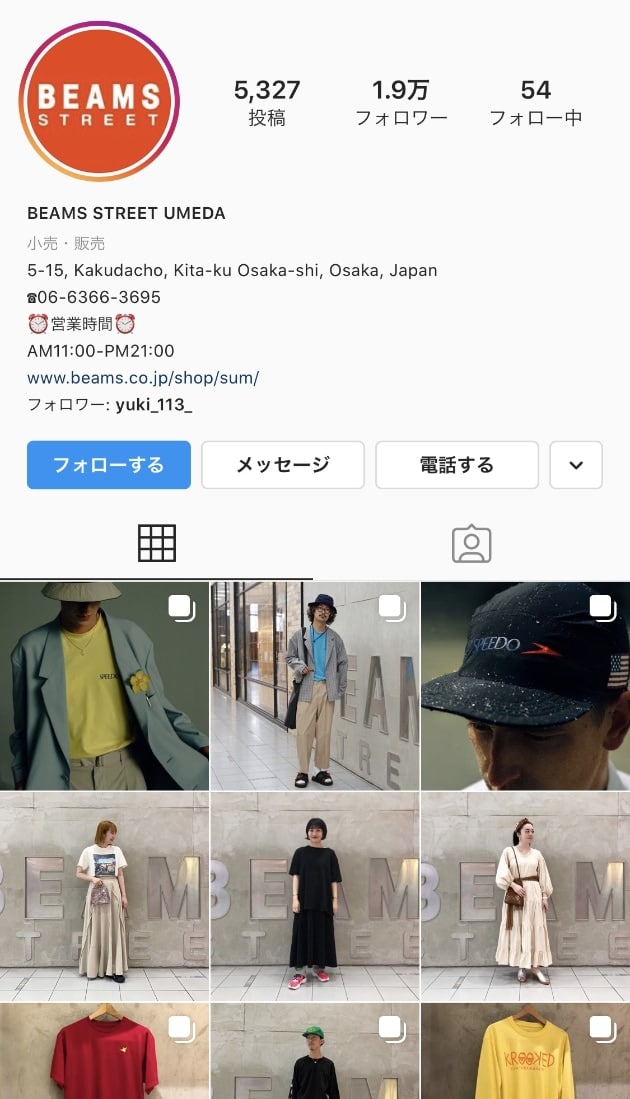Tap 電話する to call the store

click(x=456, y=465)
